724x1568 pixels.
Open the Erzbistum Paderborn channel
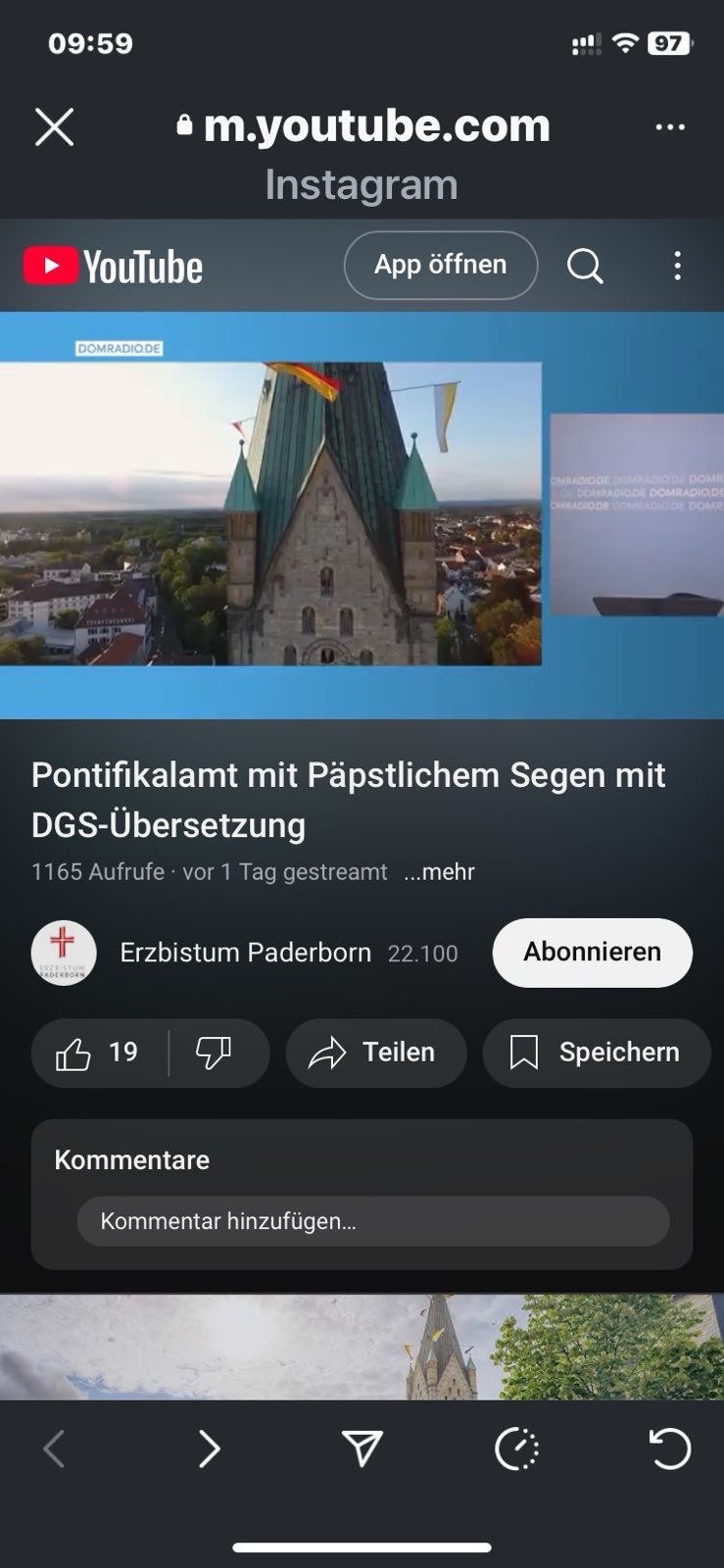pos(245,953)
